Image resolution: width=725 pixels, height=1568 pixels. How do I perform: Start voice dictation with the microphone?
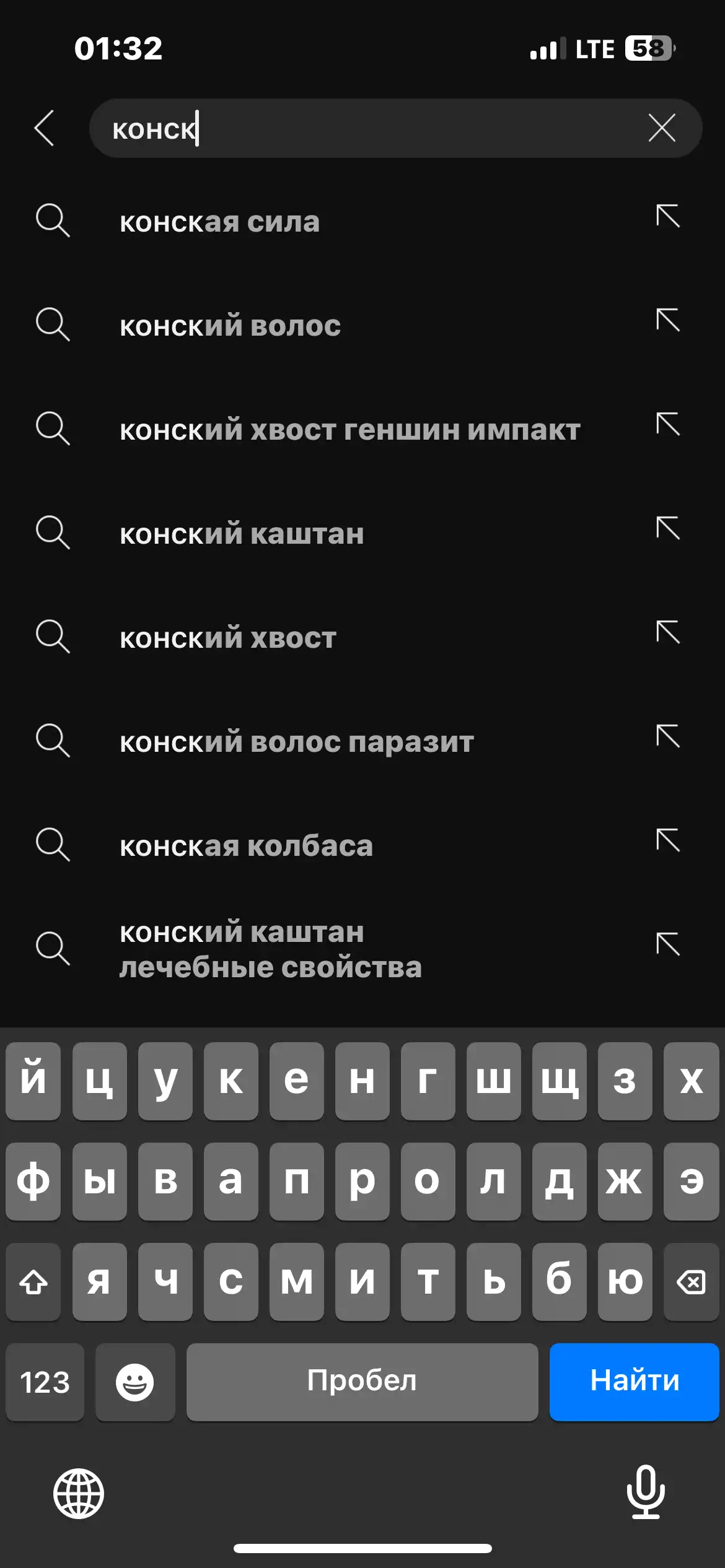tap(645, 1492)
